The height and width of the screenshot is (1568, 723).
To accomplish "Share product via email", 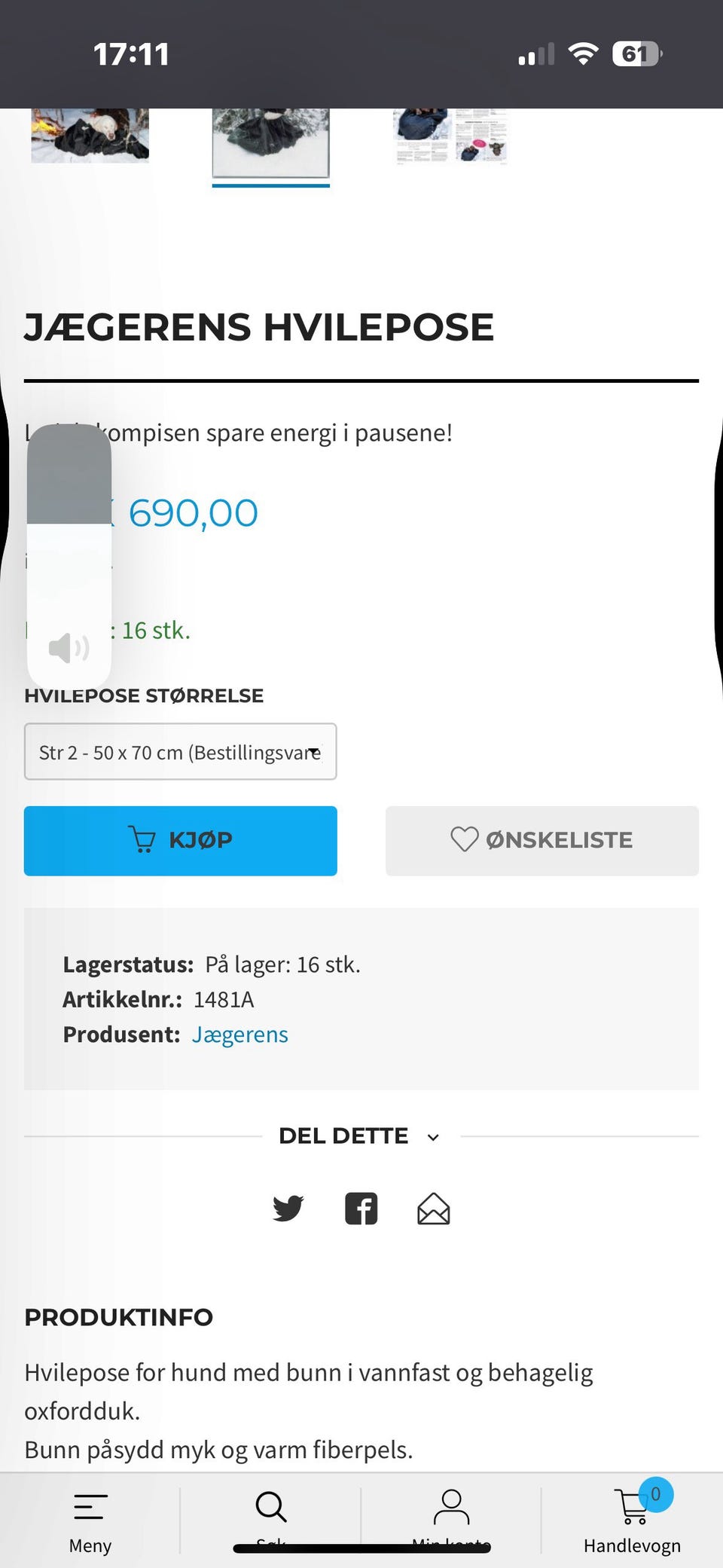I will pyautogui.click(x=434, y=1209).
